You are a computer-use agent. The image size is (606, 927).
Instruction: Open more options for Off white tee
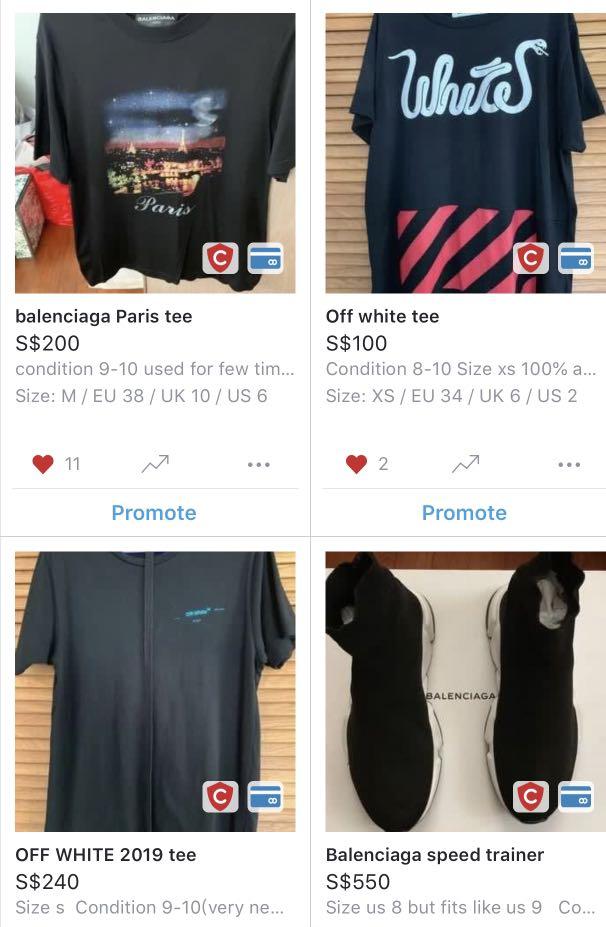click(x=569, y=464)
